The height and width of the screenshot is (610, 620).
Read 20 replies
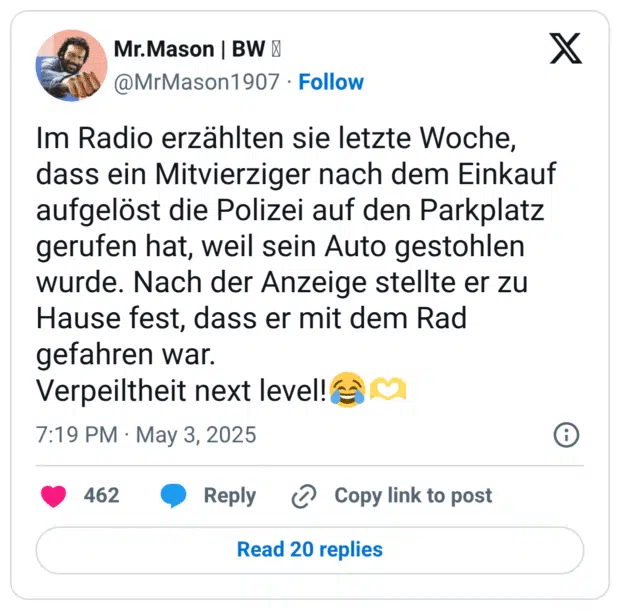point(309,549)
